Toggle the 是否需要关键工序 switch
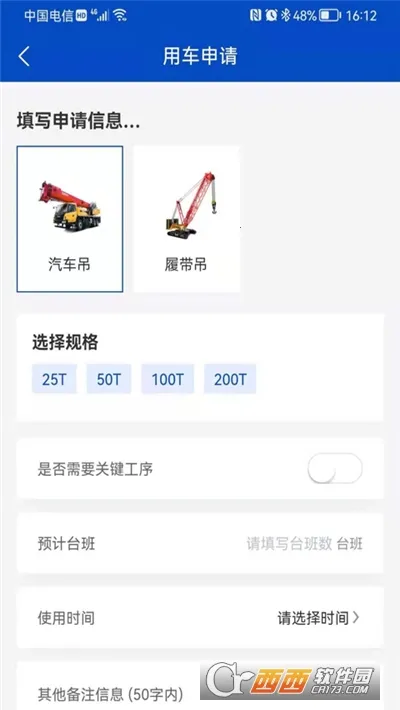400x710 pixels. point(335,469)
